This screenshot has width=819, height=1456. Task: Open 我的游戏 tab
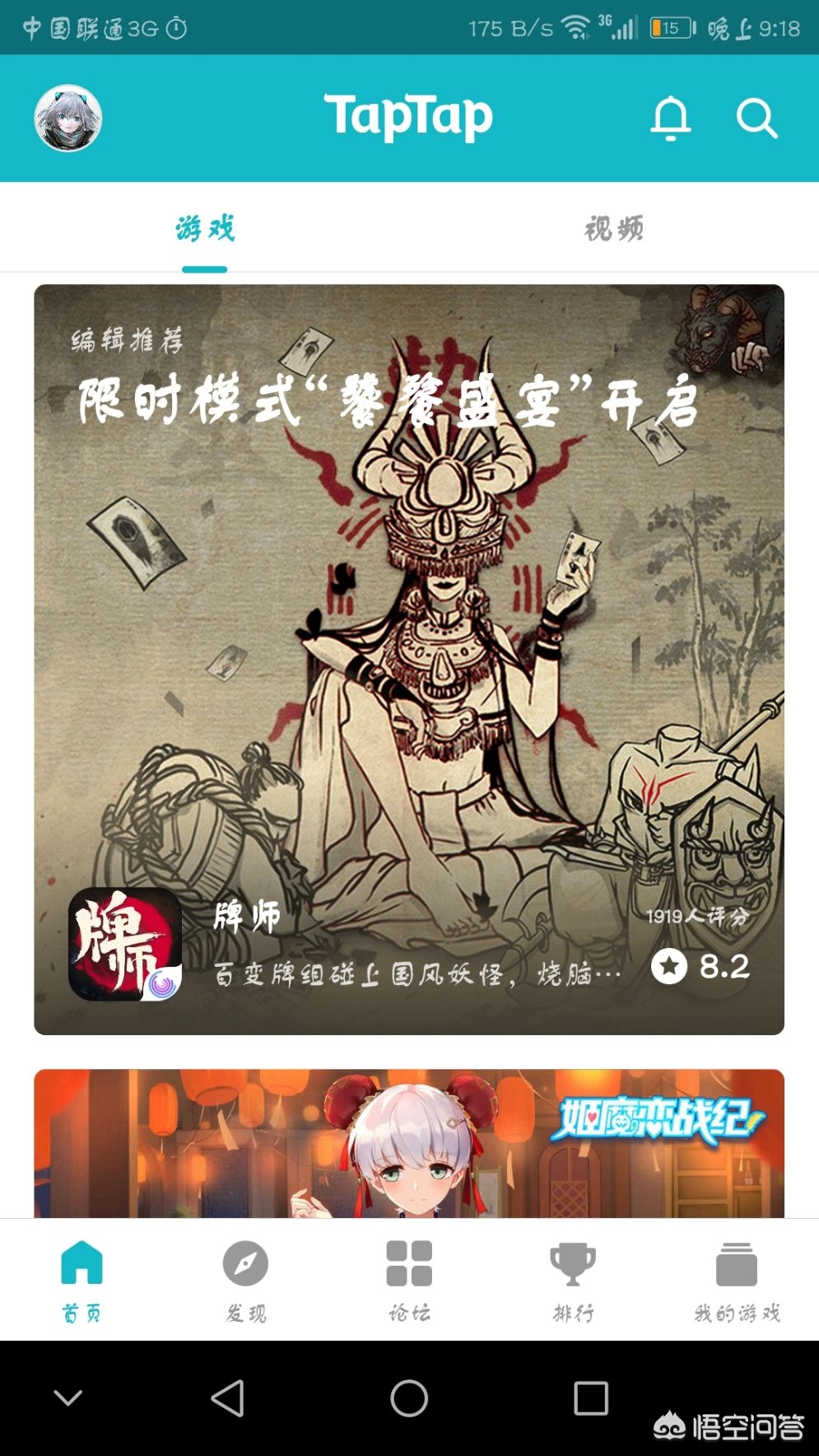737,1279
